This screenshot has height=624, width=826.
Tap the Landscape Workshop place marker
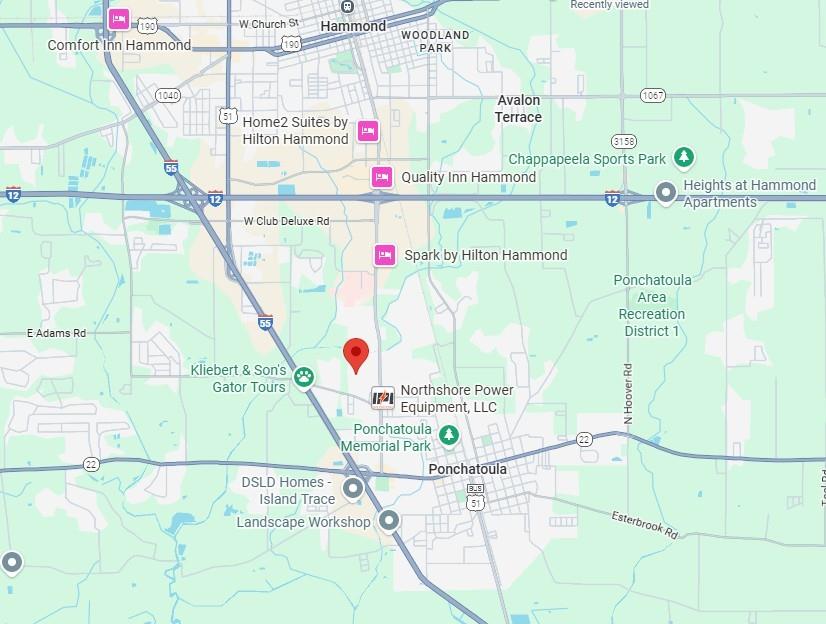pyautogui.click(x=389, y=520)
